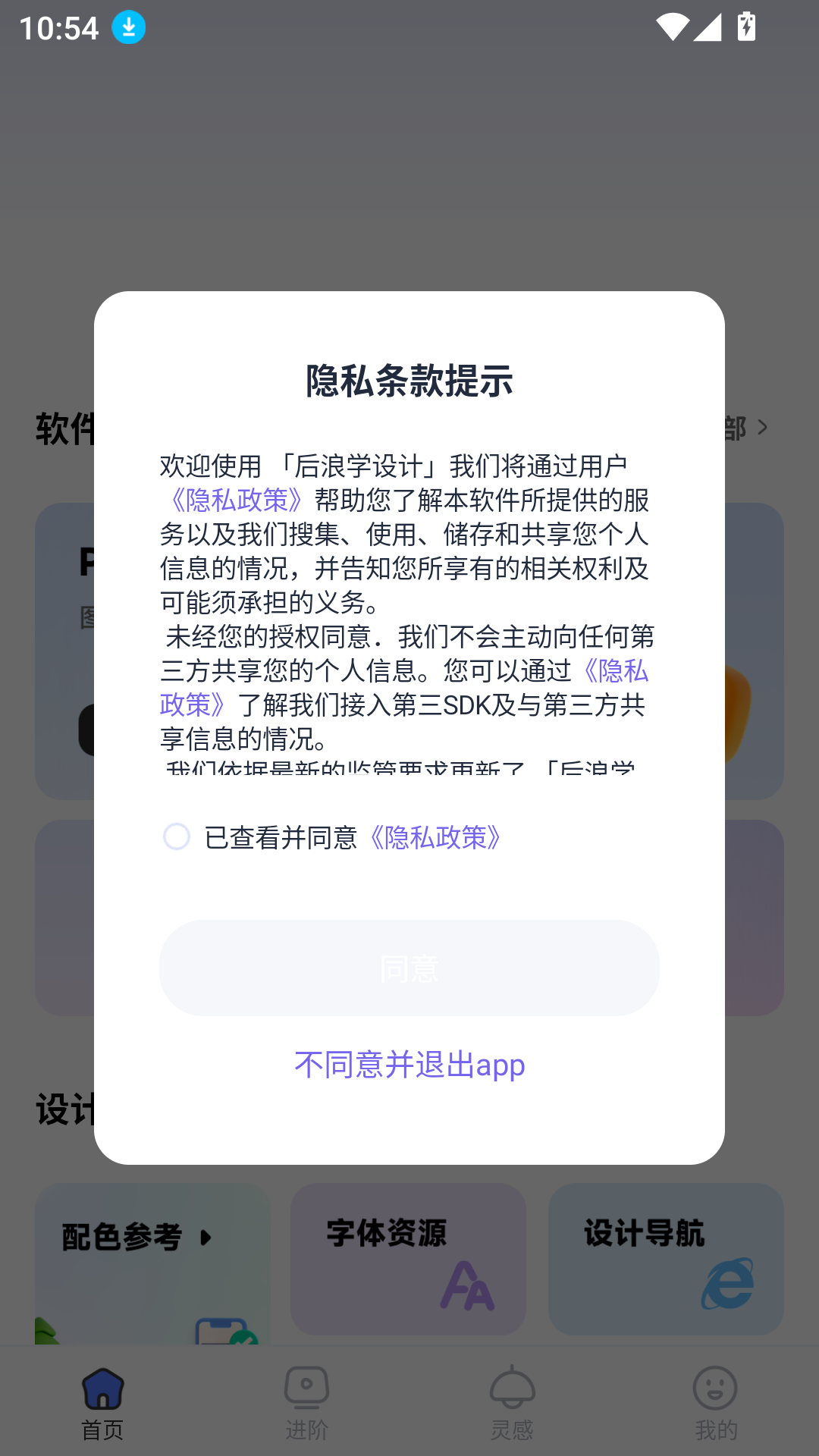Viewport: 819px width, 1456px height.
Task: Open 《隐私政策》 link before 帮助您了解本软件
Action: [237, 500]
